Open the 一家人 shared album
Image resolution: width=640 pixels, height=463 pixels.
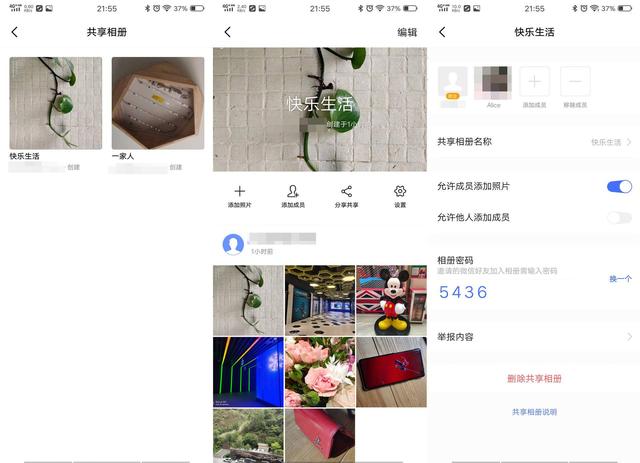157,103
